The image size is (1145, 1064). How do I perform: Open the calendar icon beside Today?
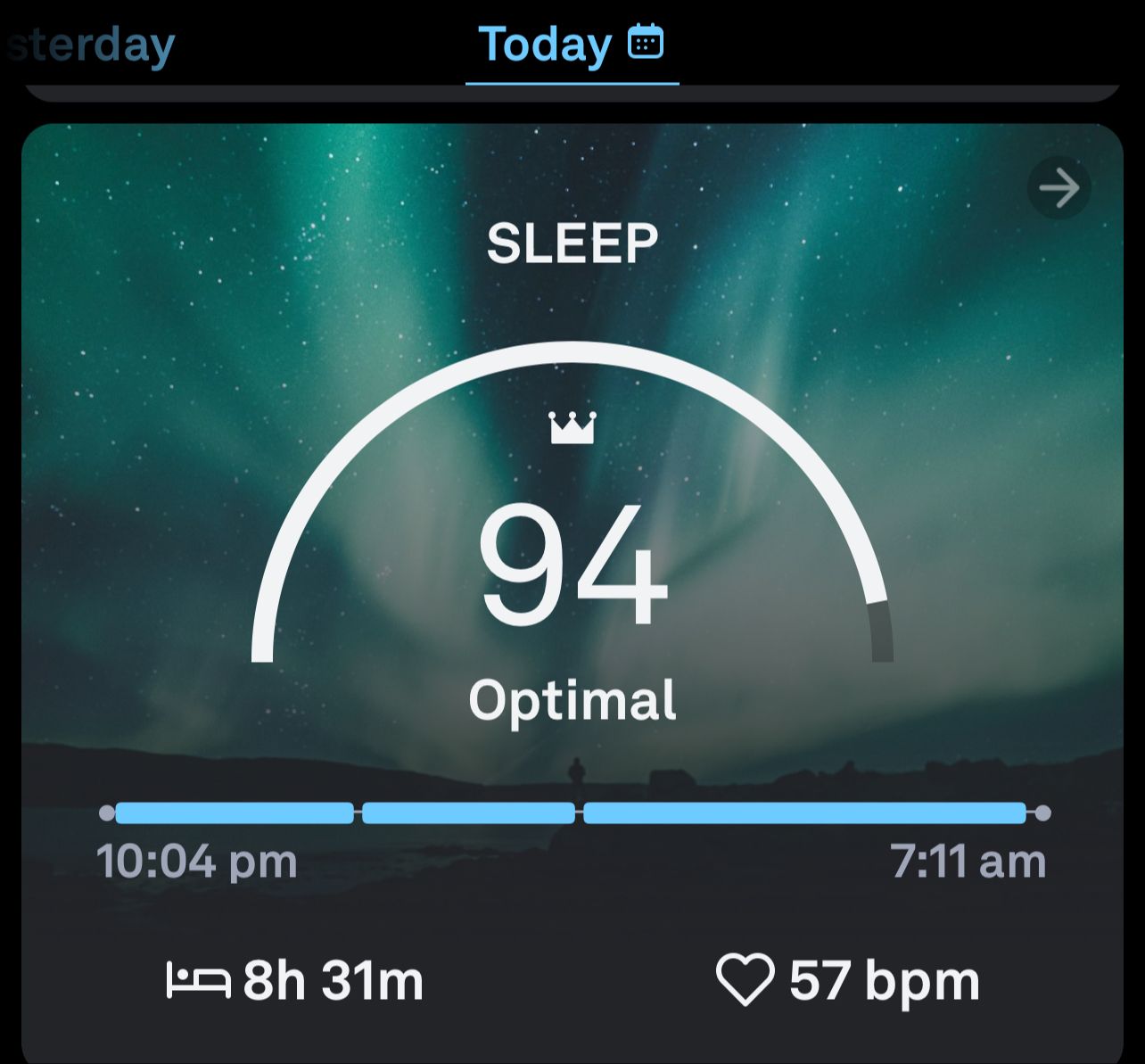click(646, 42)
